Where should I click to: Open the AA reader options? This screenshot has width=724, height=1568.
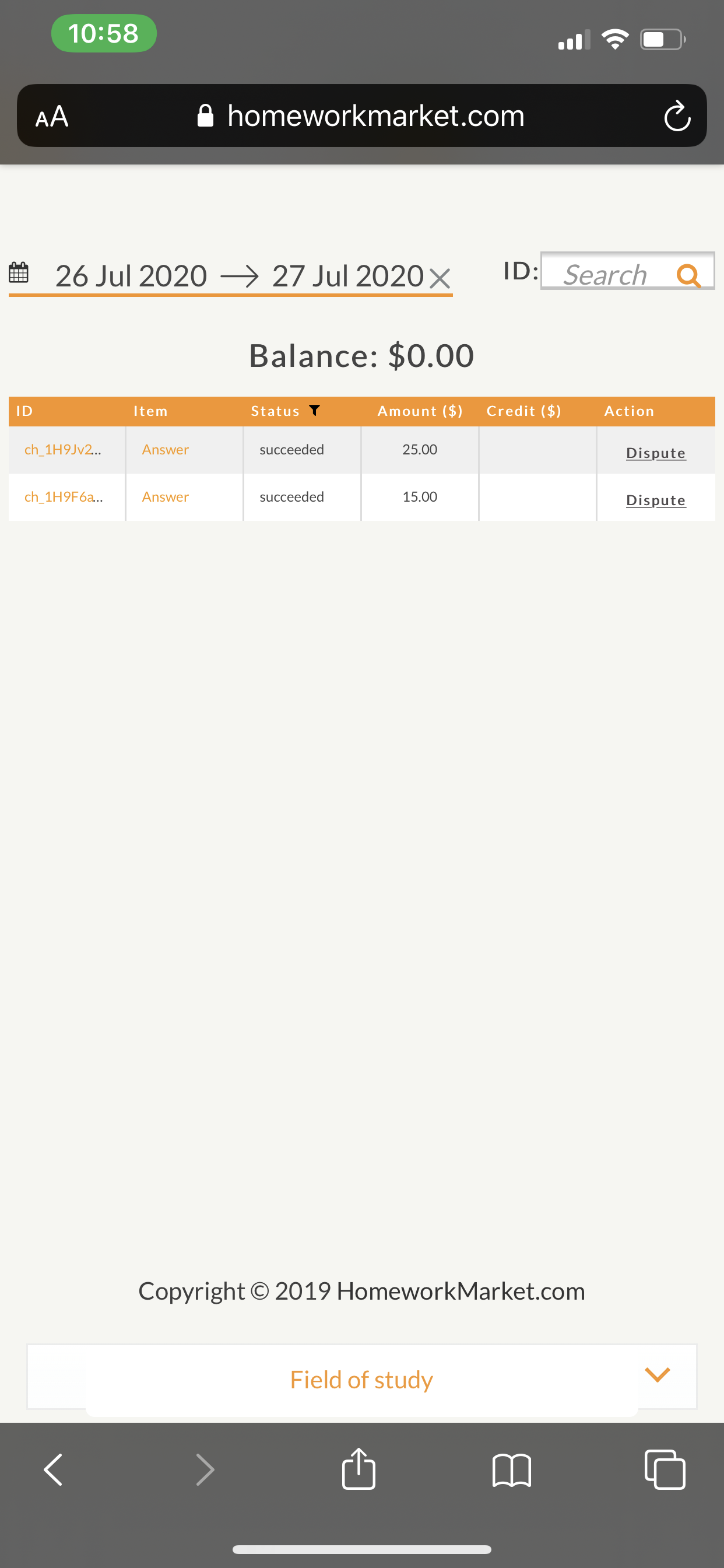[x=52, y=116]
